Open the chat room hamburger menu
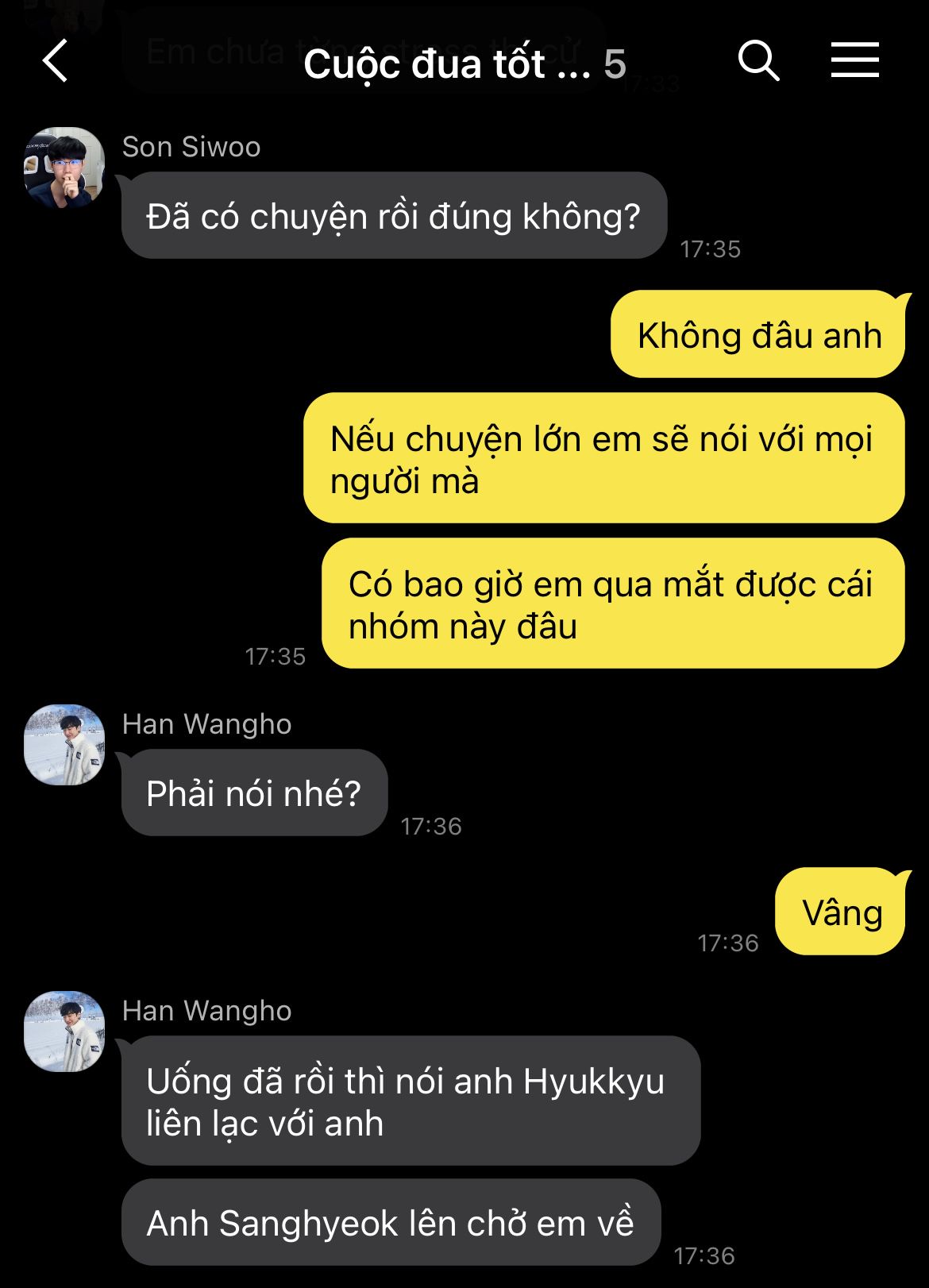929x1288 pixels. click(x=854, y=61)
